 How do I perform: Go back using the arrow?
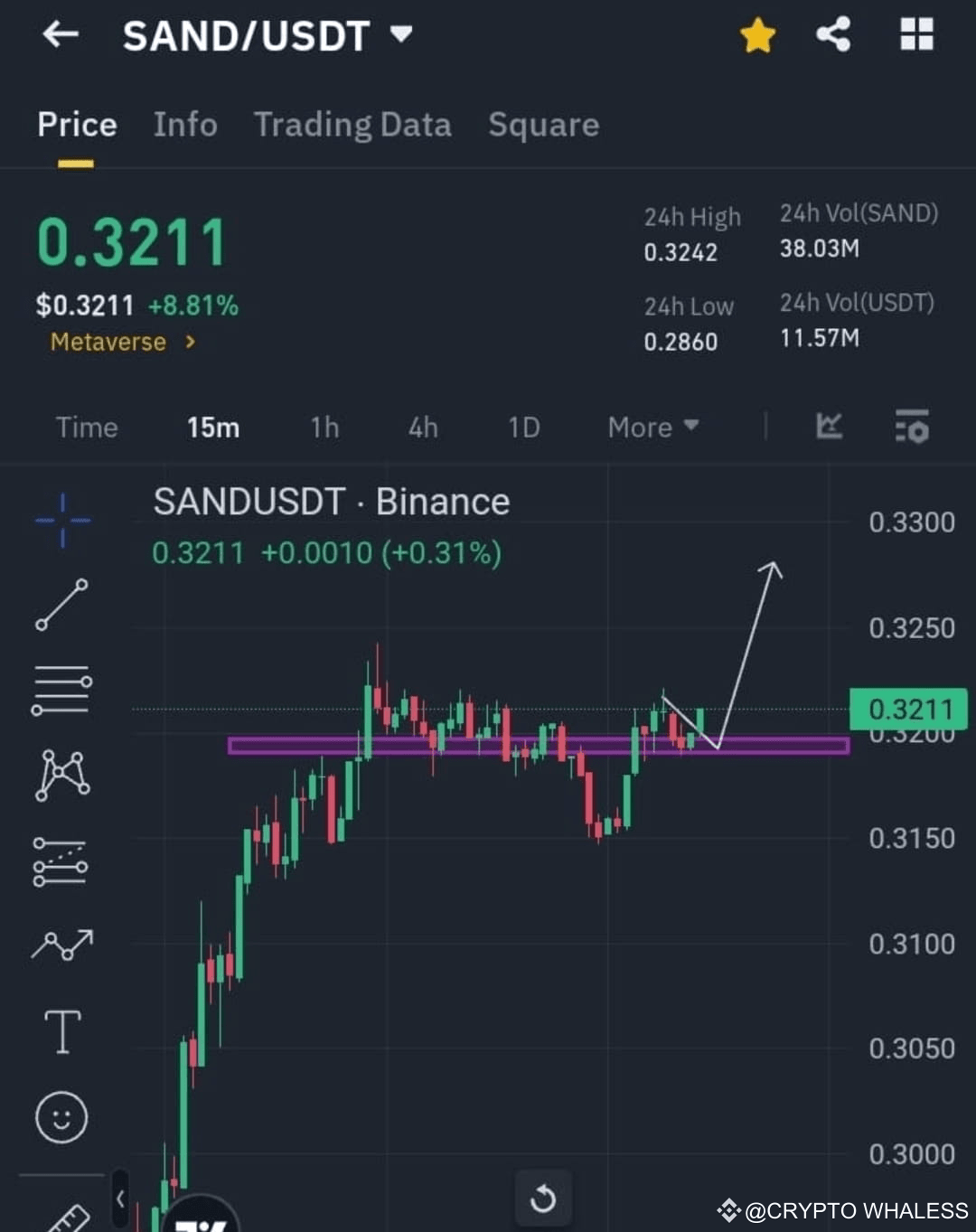60,36
